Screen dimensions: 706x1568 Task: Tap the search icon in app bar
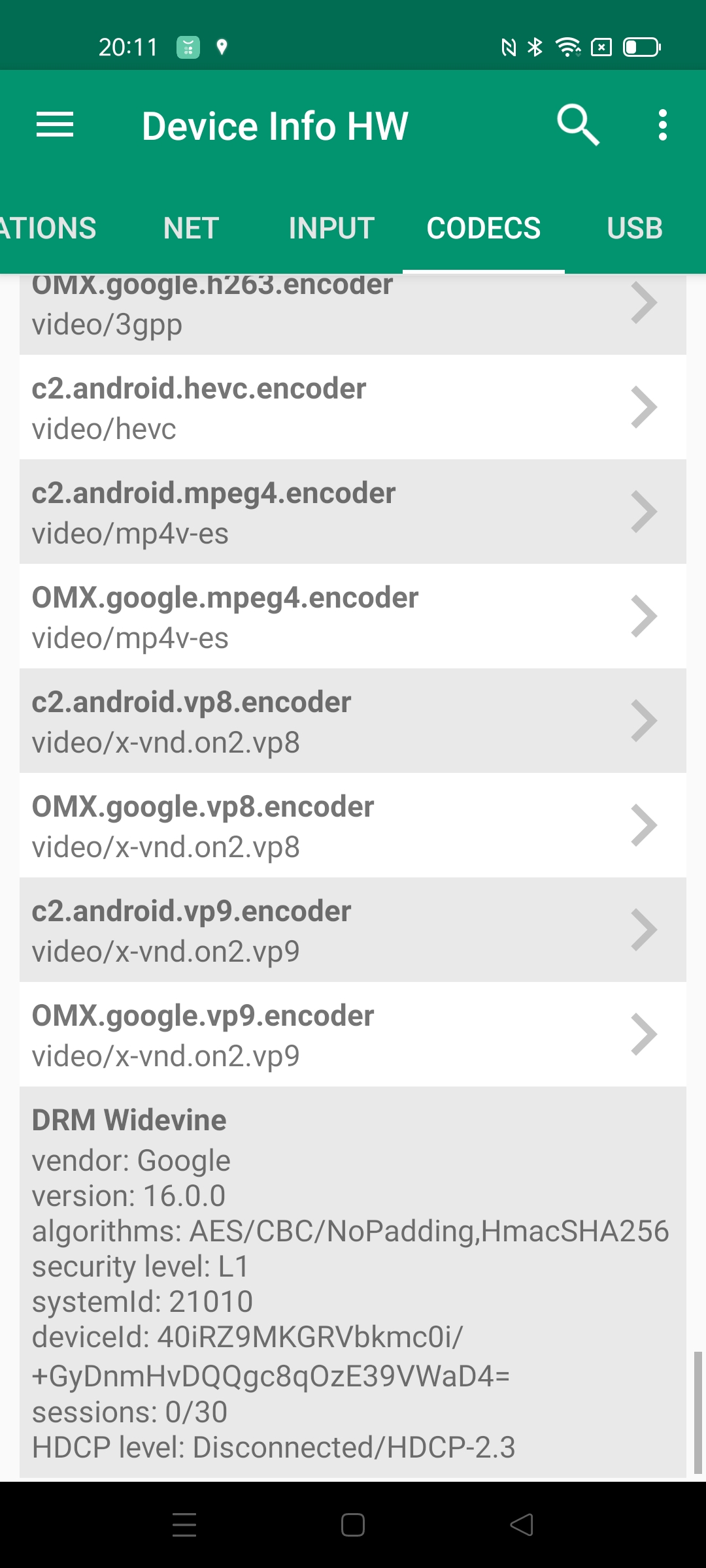tap(578, 125)
